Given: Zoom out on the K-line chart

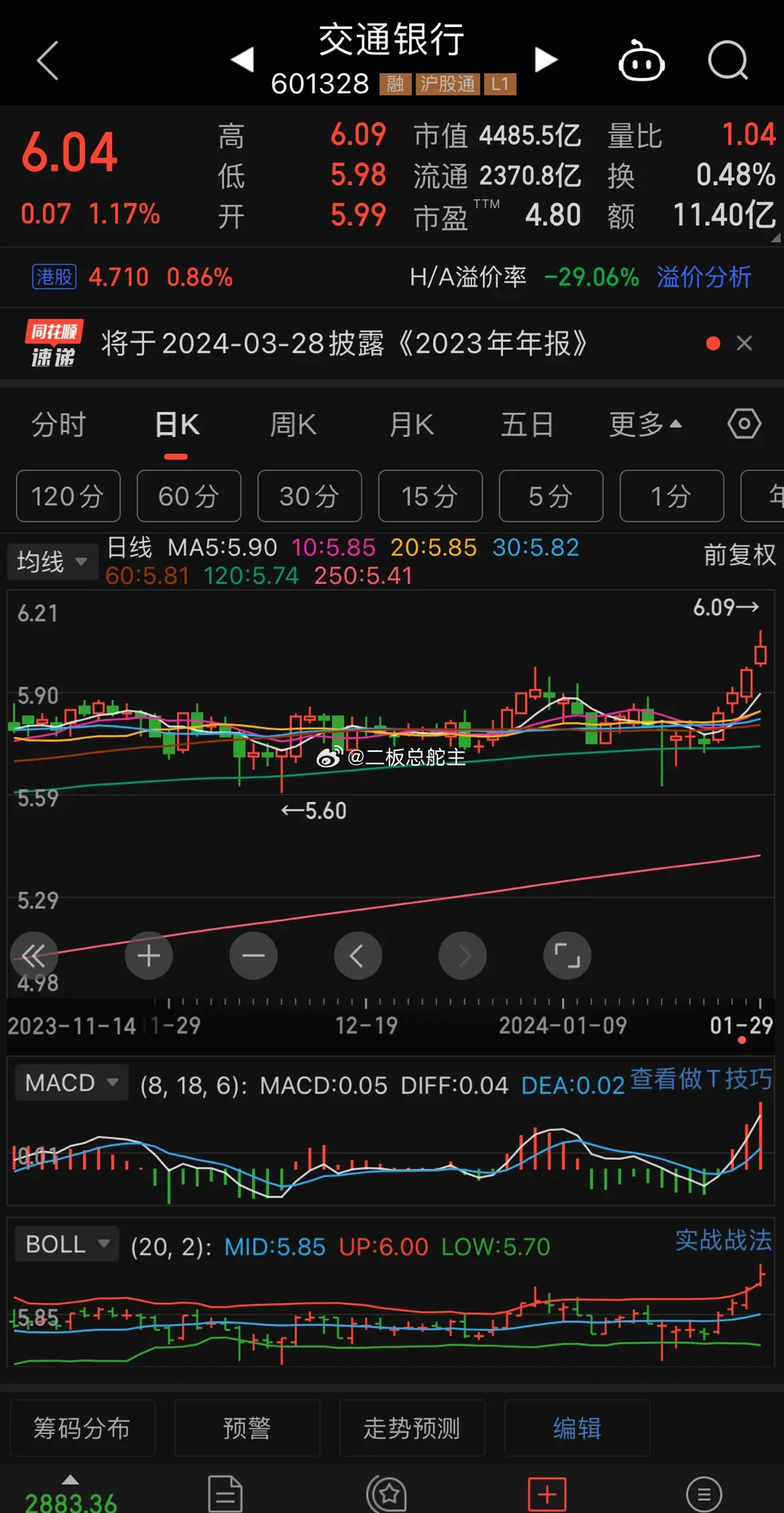Looking at the screenshot, I should [x=253, y=956].
